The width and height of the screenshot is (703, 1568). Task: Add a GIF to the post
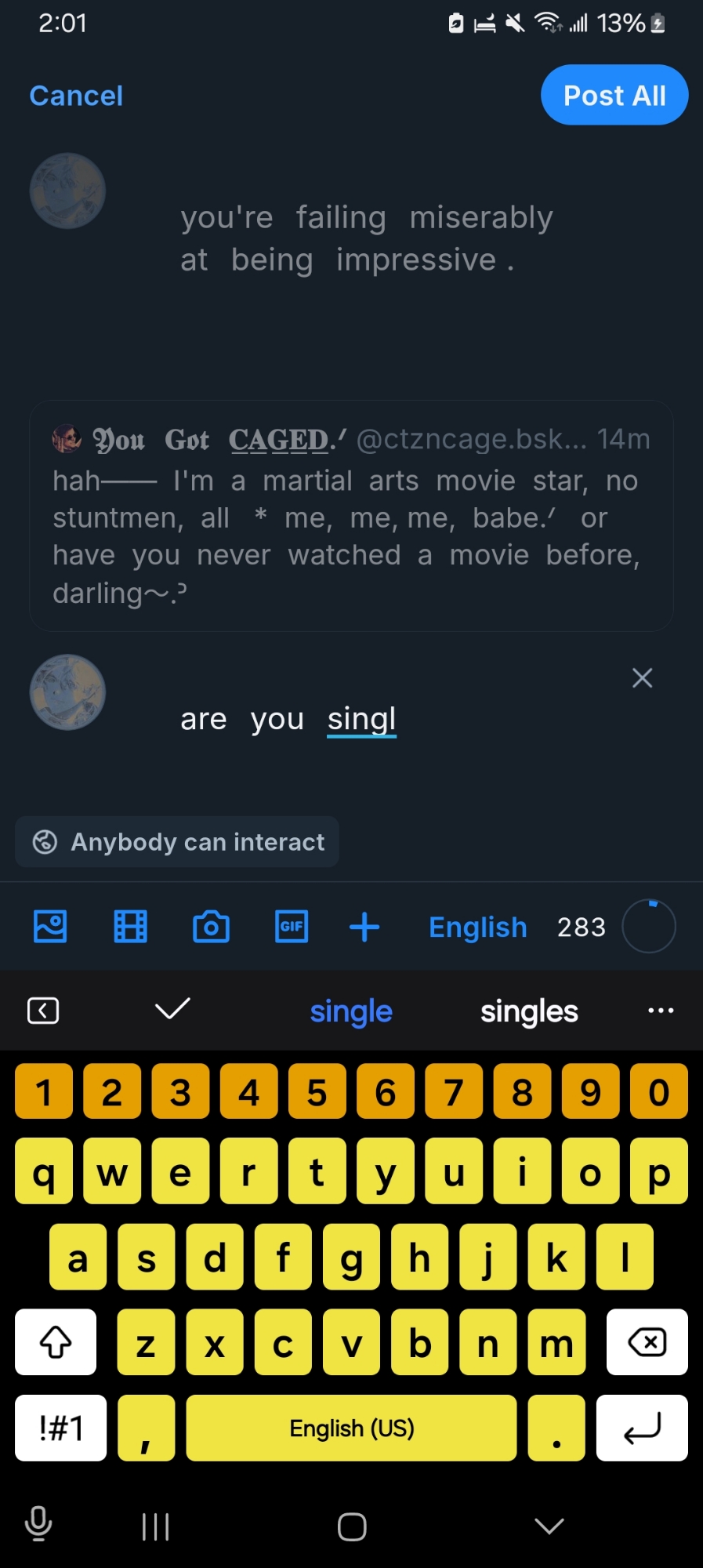[x=291, y=927]
